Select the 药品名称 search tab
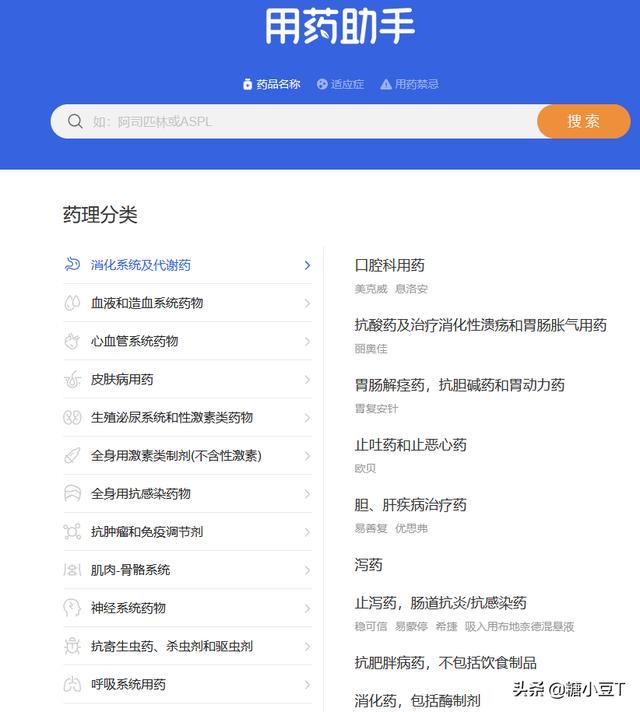640x712 pixels. pyautogui.click(x=271, y=85)
